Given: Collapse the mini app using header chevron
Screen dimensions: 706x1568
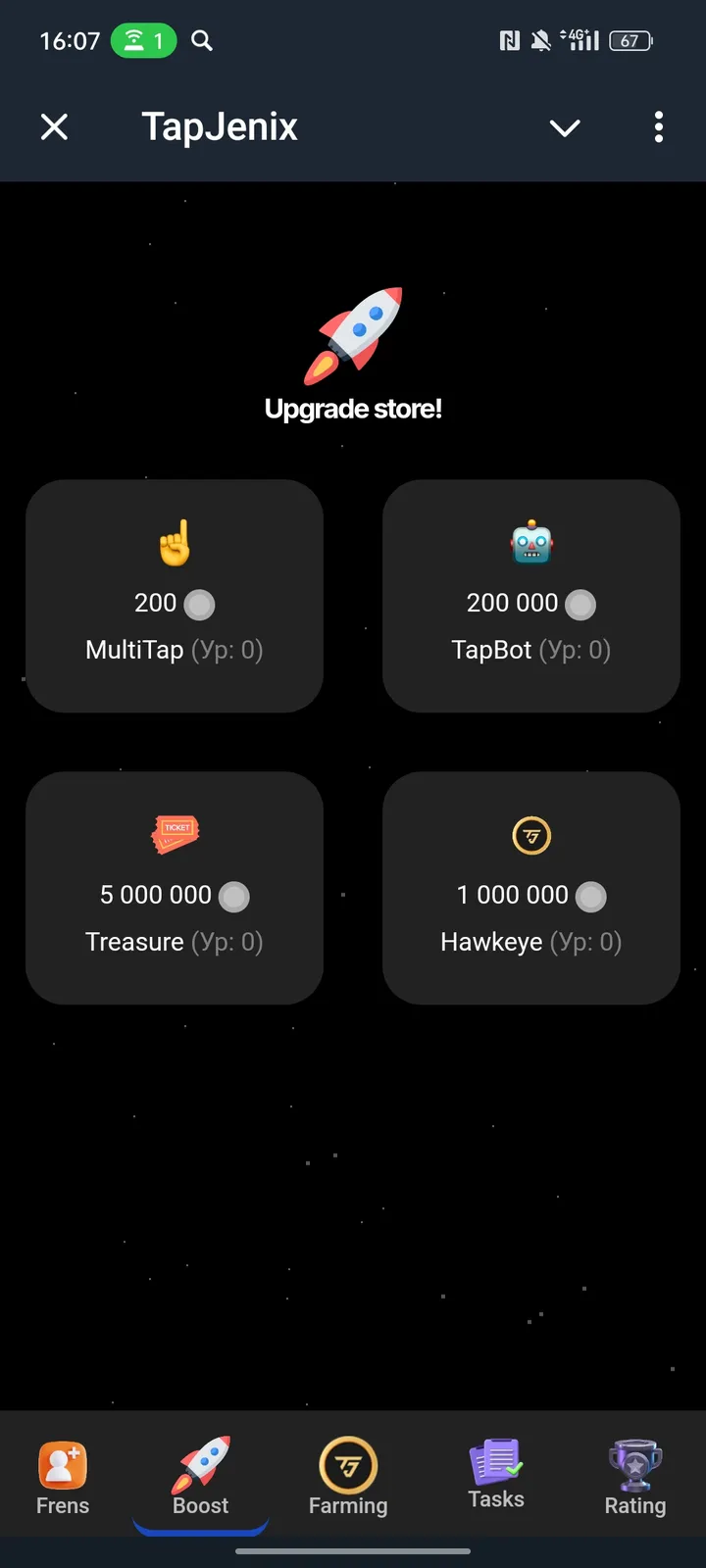Looking at the screenshot, I should tap(565, 127).
